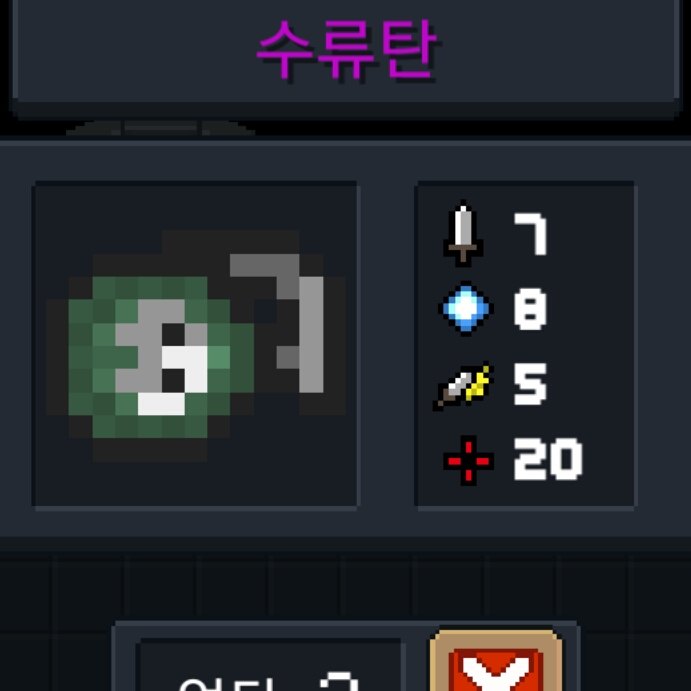This screenshot has height=691, width=691.
Task: Tap the 얻다 button to get the grenade
Action: tap(270, 671)
